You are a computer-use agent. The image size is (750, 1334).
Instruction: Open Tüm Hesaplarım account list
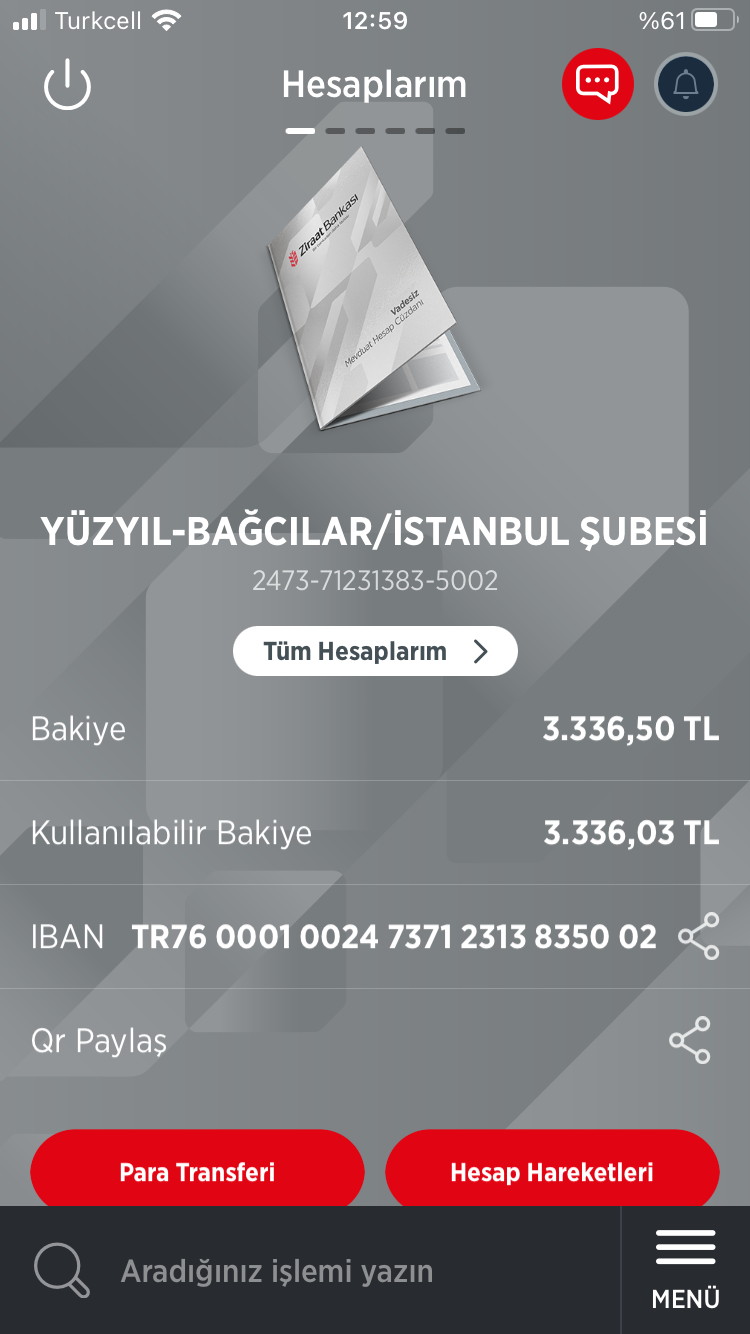click(375, 652)
